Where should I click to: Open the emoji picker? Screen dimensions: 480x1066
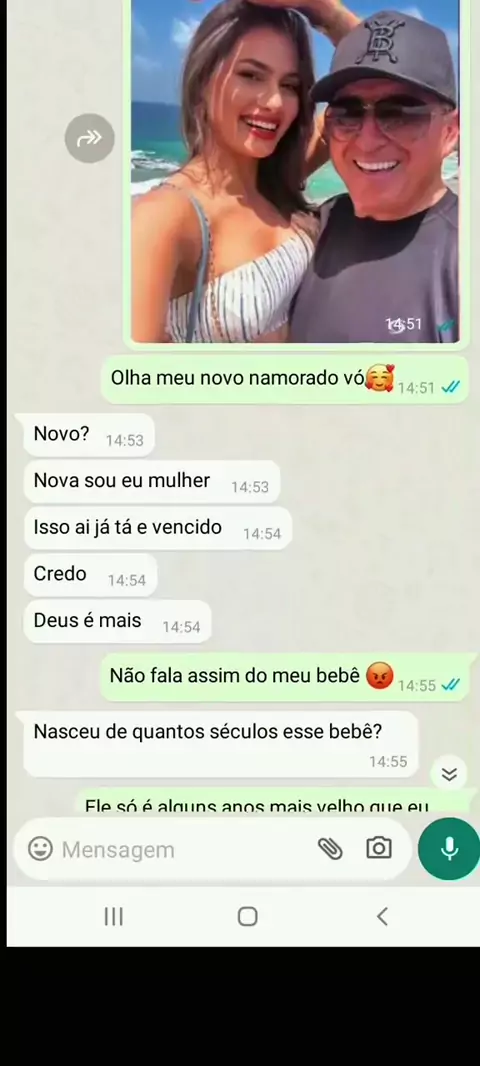point(40,848)
